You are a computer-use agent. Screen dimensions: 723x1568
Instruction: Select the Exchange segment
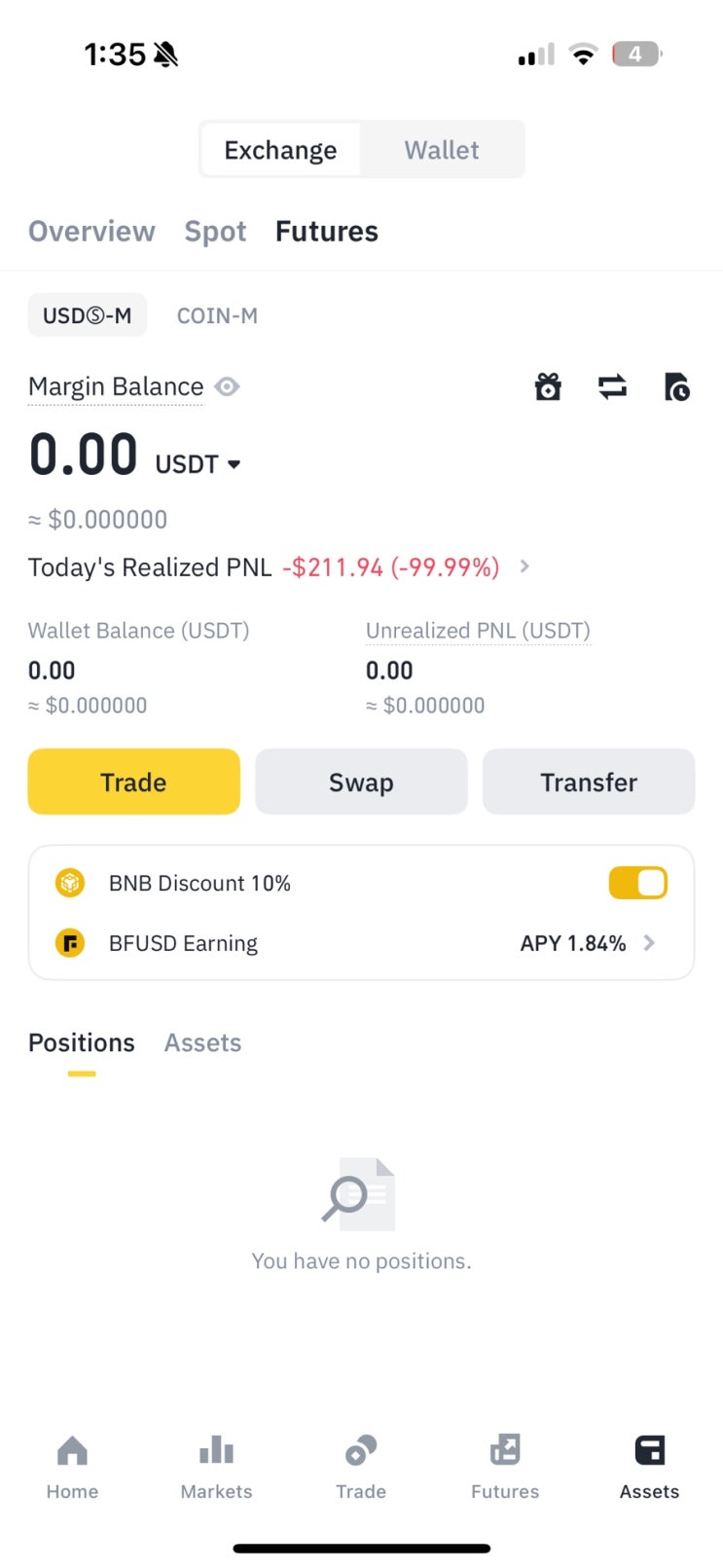coord(280,150)
